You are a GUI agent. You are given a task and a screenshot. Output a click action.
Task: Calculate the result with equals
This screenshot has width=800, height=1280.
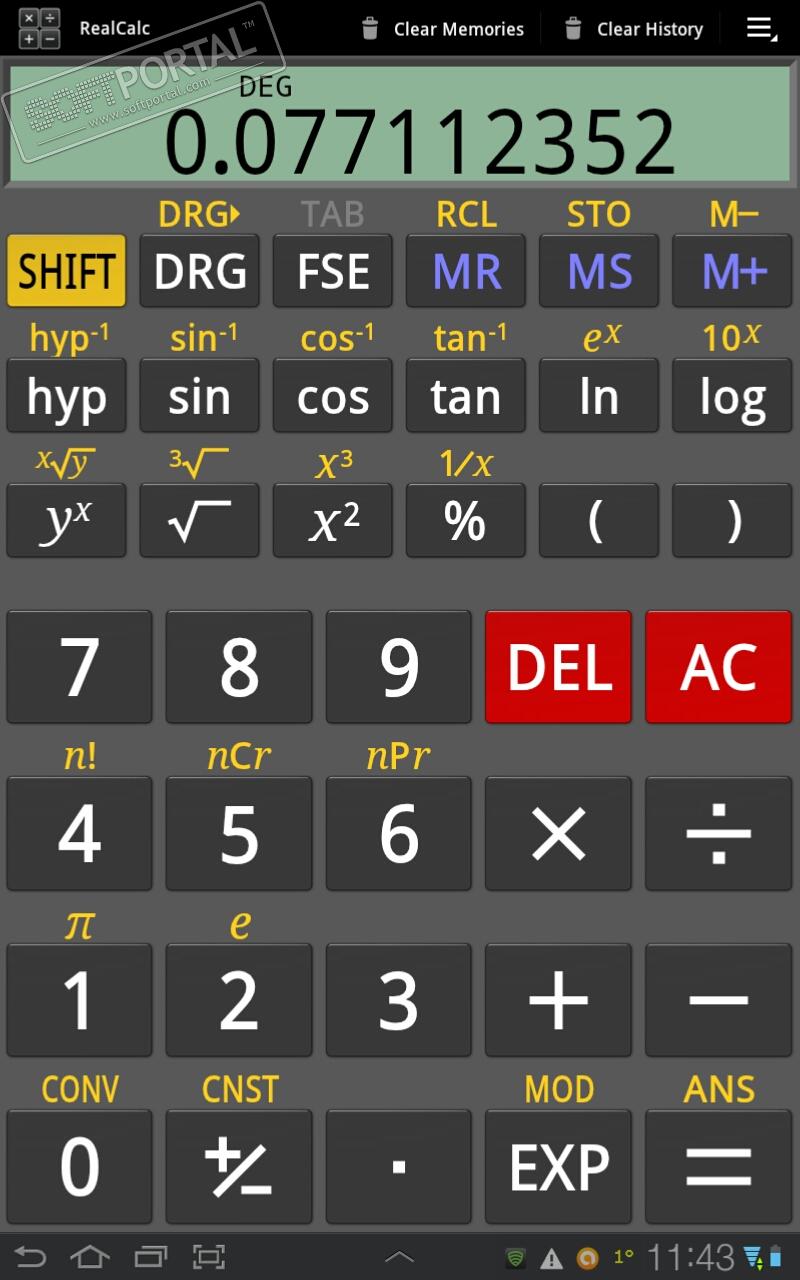[x=718, y=1166]
